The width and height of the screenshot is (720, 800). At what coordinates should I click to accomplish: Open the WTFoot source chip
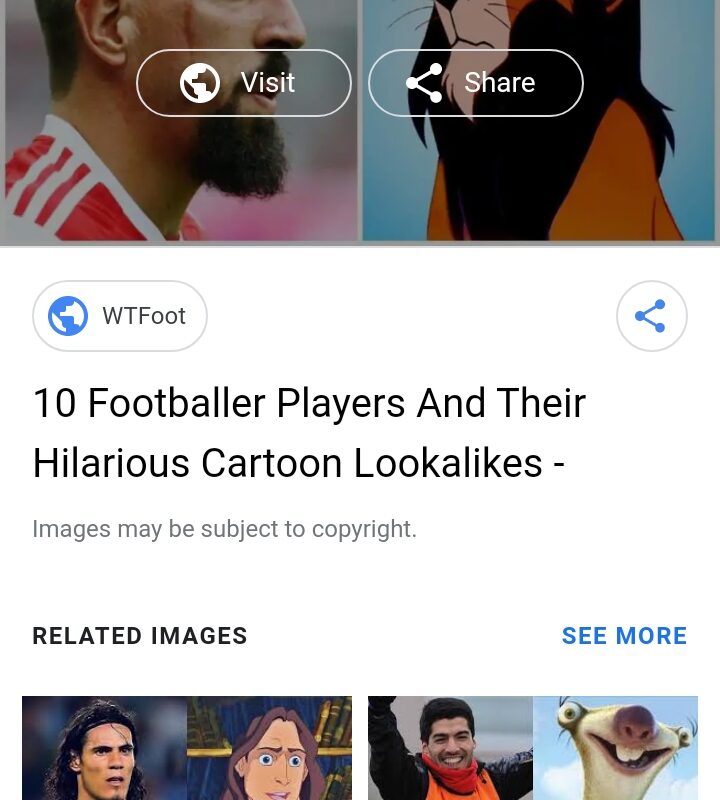[120, 316]
